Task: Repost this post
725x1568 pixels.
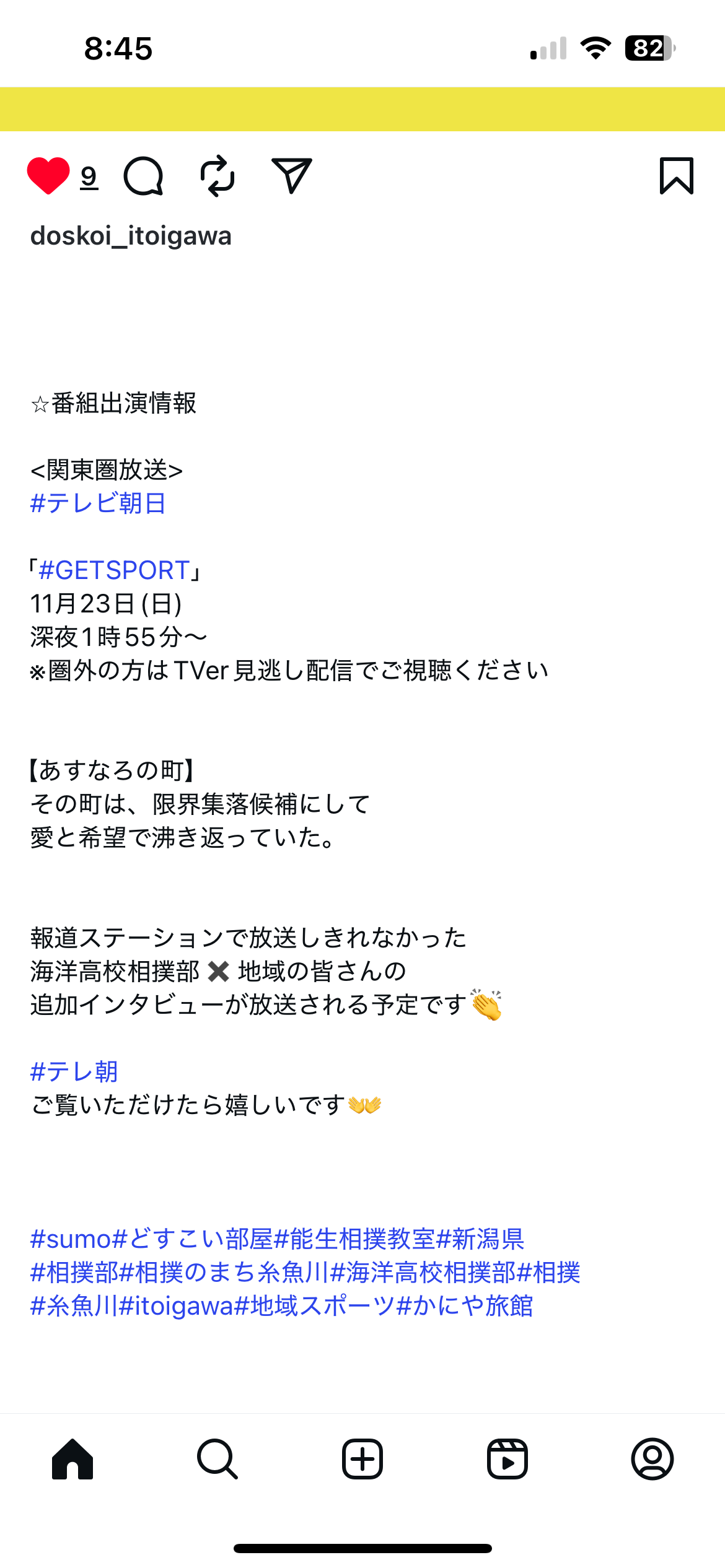Action: (217, 176)
